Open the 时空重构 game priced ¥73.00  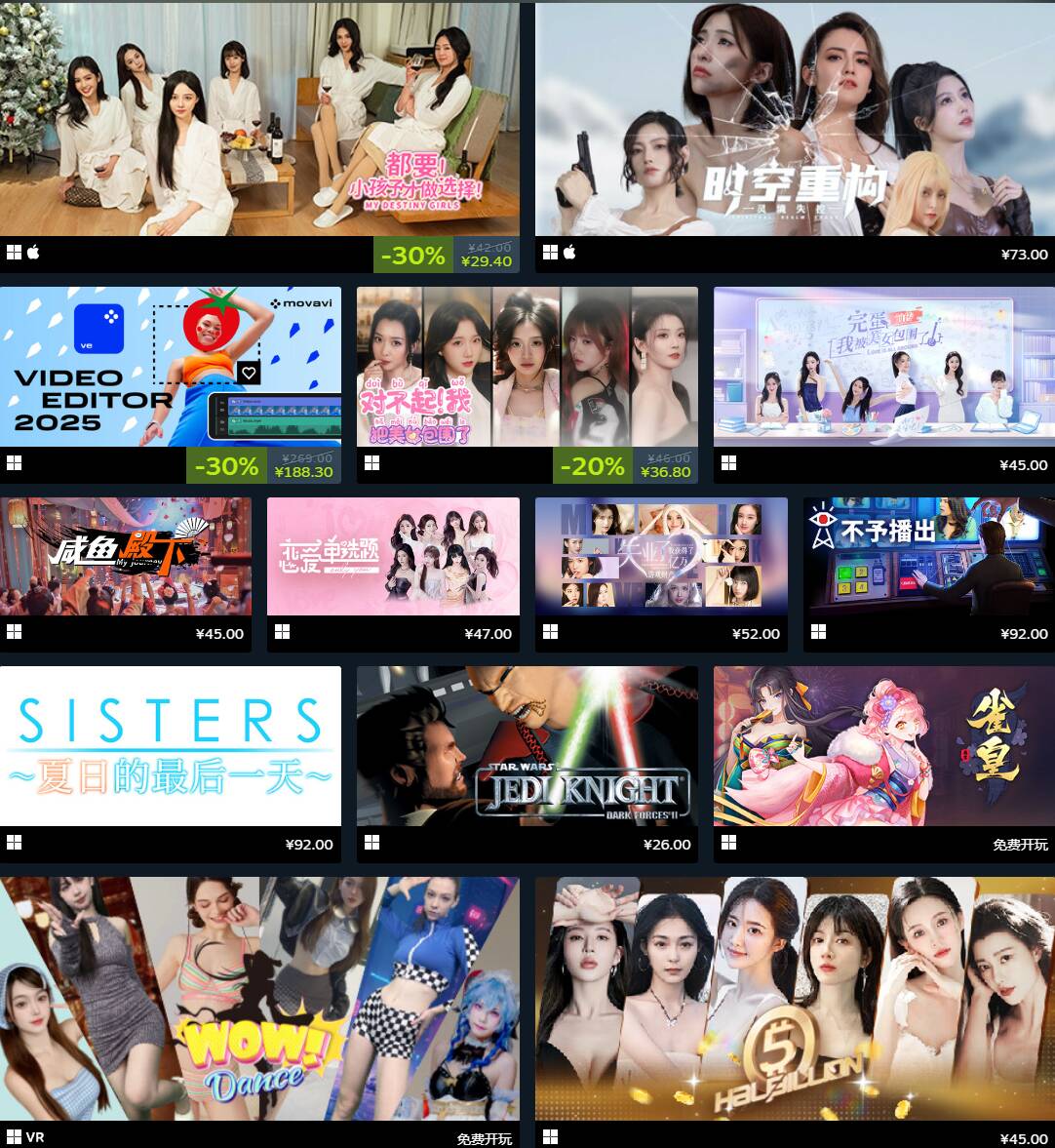pos(795,119)
